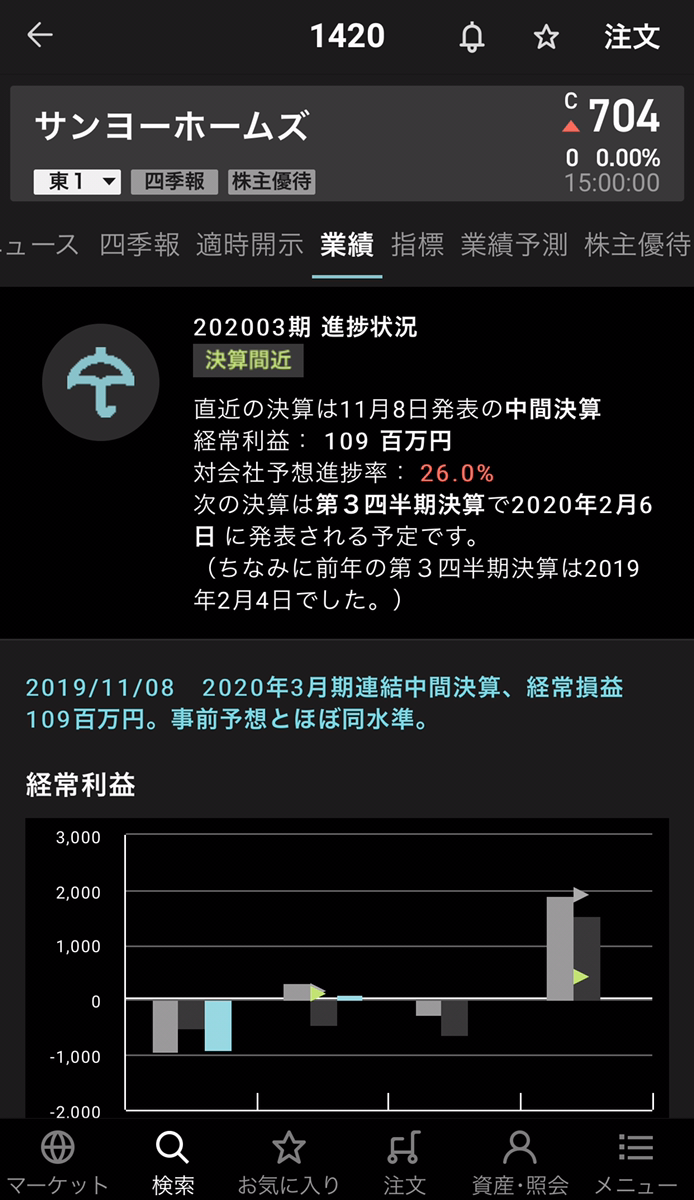
Task: Open 検索 in bottom navigation
Action: pos(173,1162)
